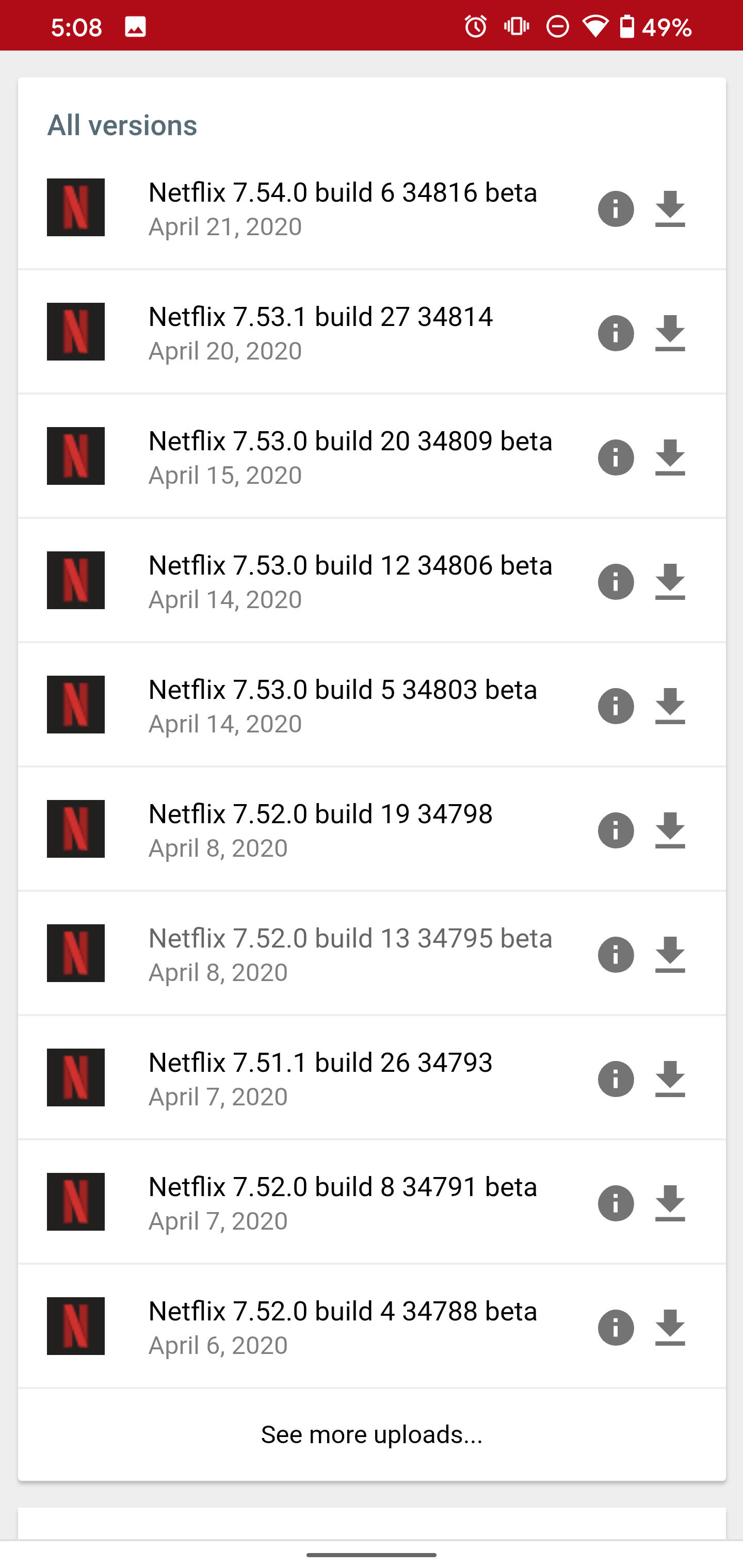Show info for Netflix 7.52.0 build 13
The height and width of the screenshot is (1568, 743).
click(616, 954)
